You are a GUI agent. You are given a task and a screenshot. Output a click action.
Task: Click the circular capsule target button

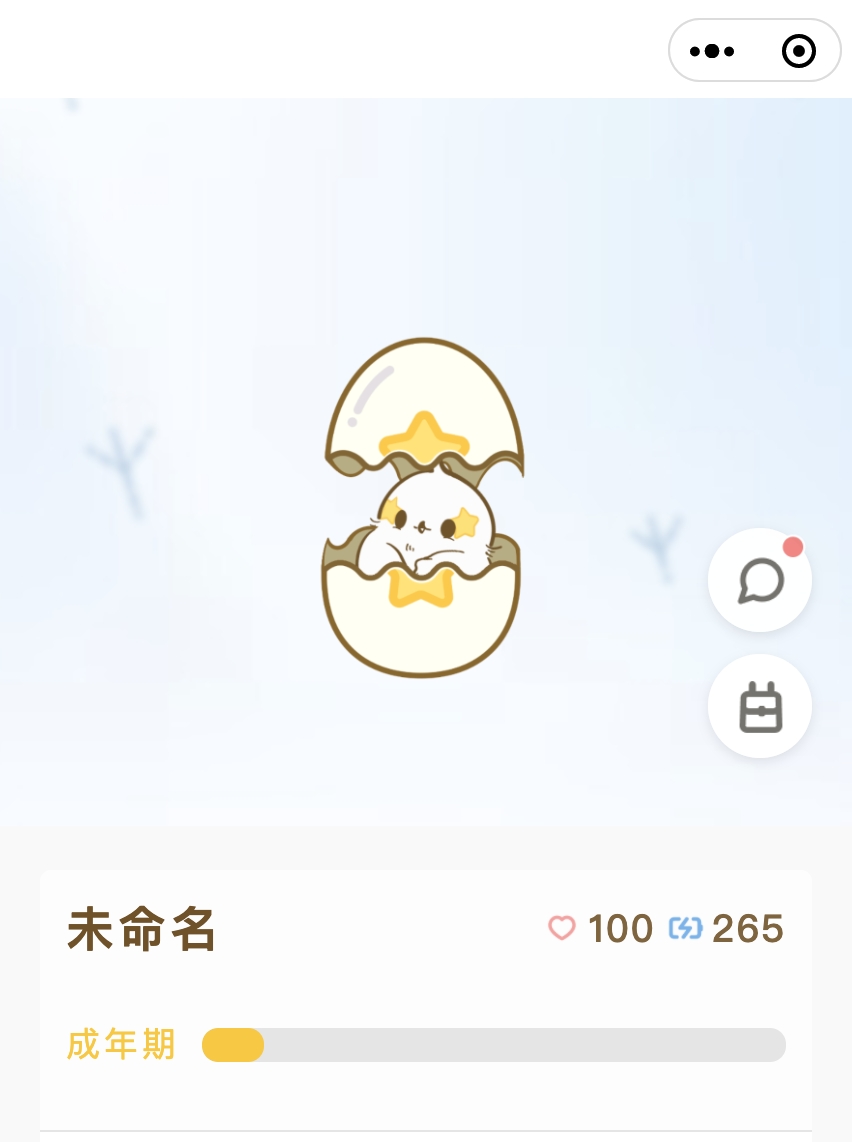tap(798, 50)
